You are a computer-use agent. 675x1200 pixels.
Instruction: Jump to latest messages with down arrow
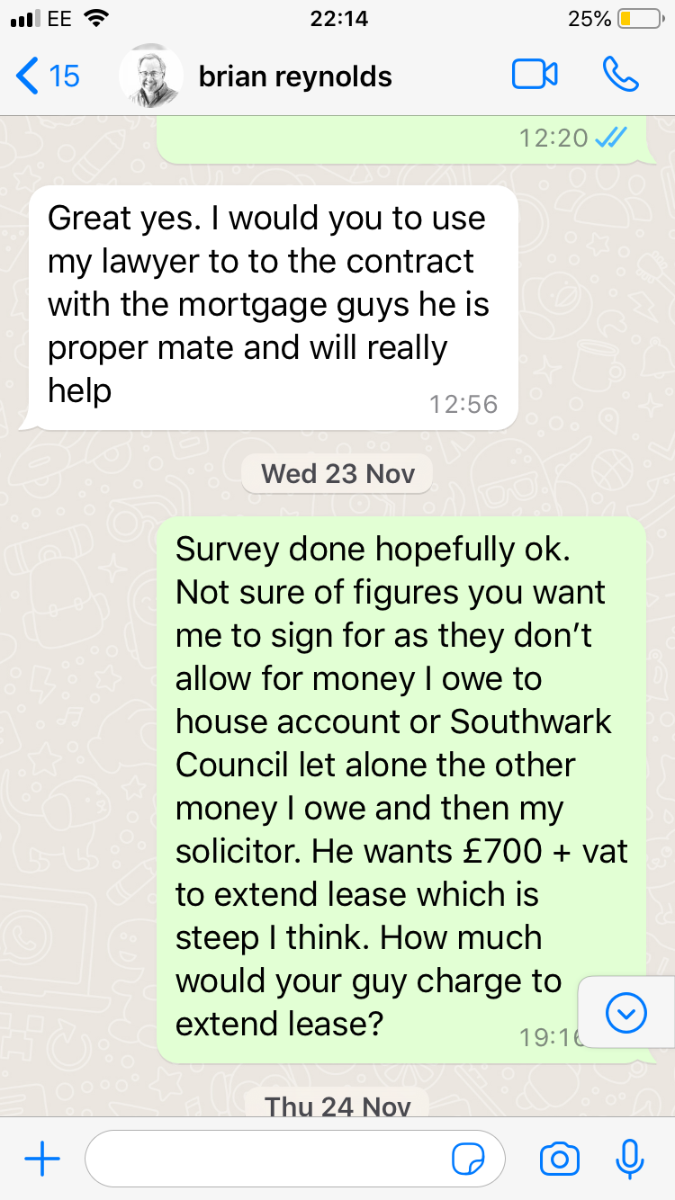(627, 1014)
